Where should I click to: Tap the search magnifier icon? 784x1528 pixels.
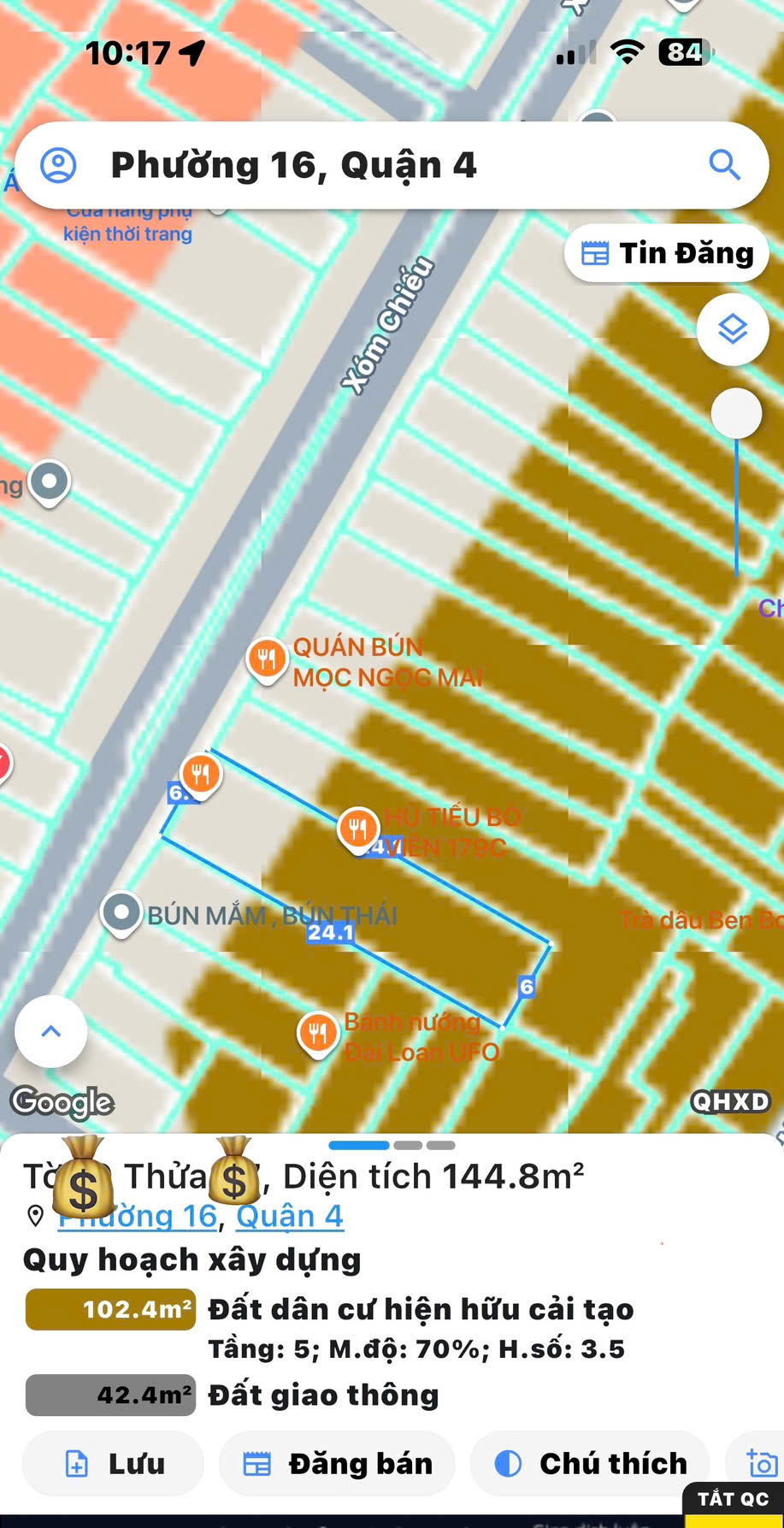pos(724,164)
